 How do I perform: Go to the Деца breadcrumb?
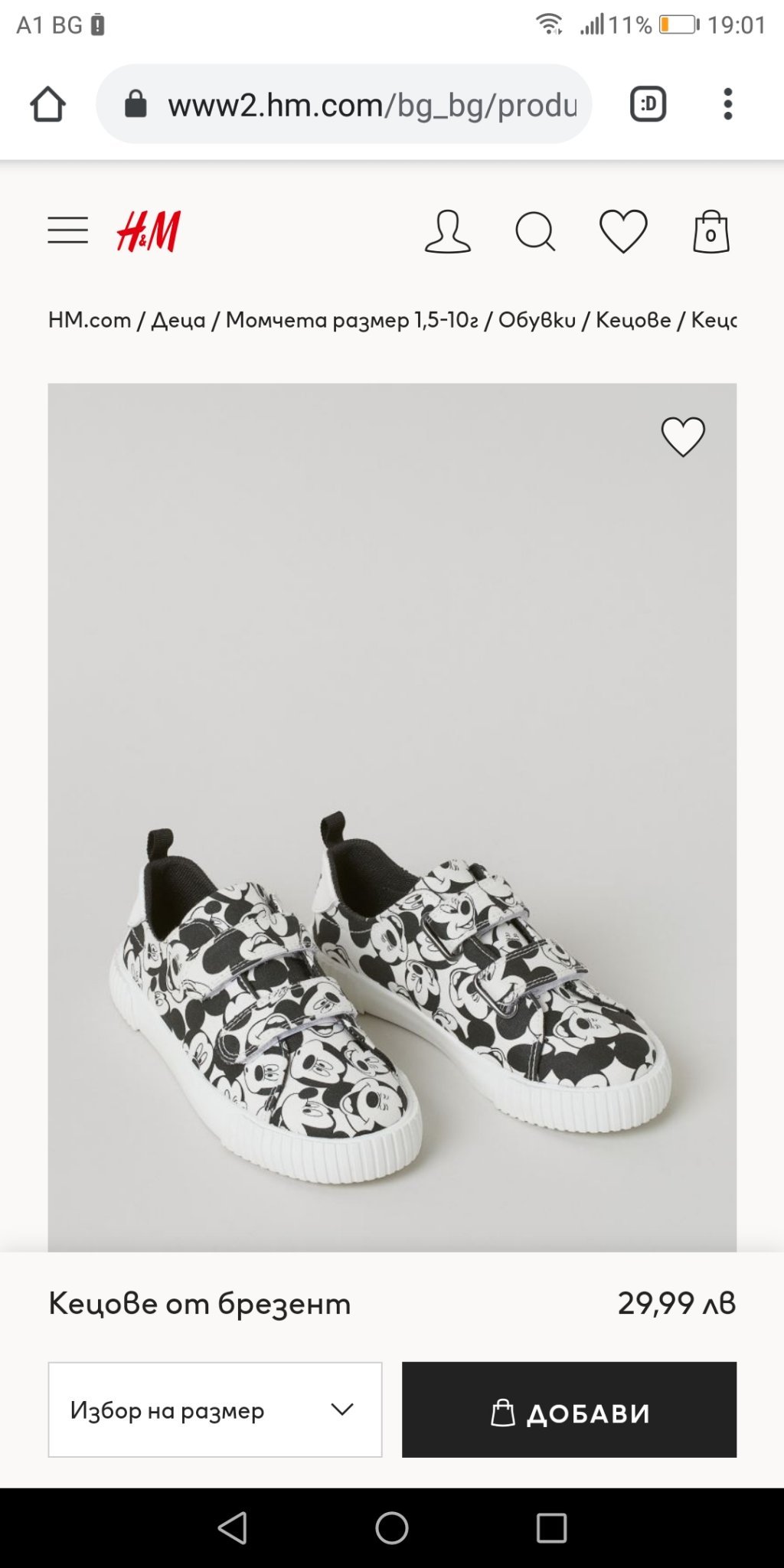[x=178, y=320]
